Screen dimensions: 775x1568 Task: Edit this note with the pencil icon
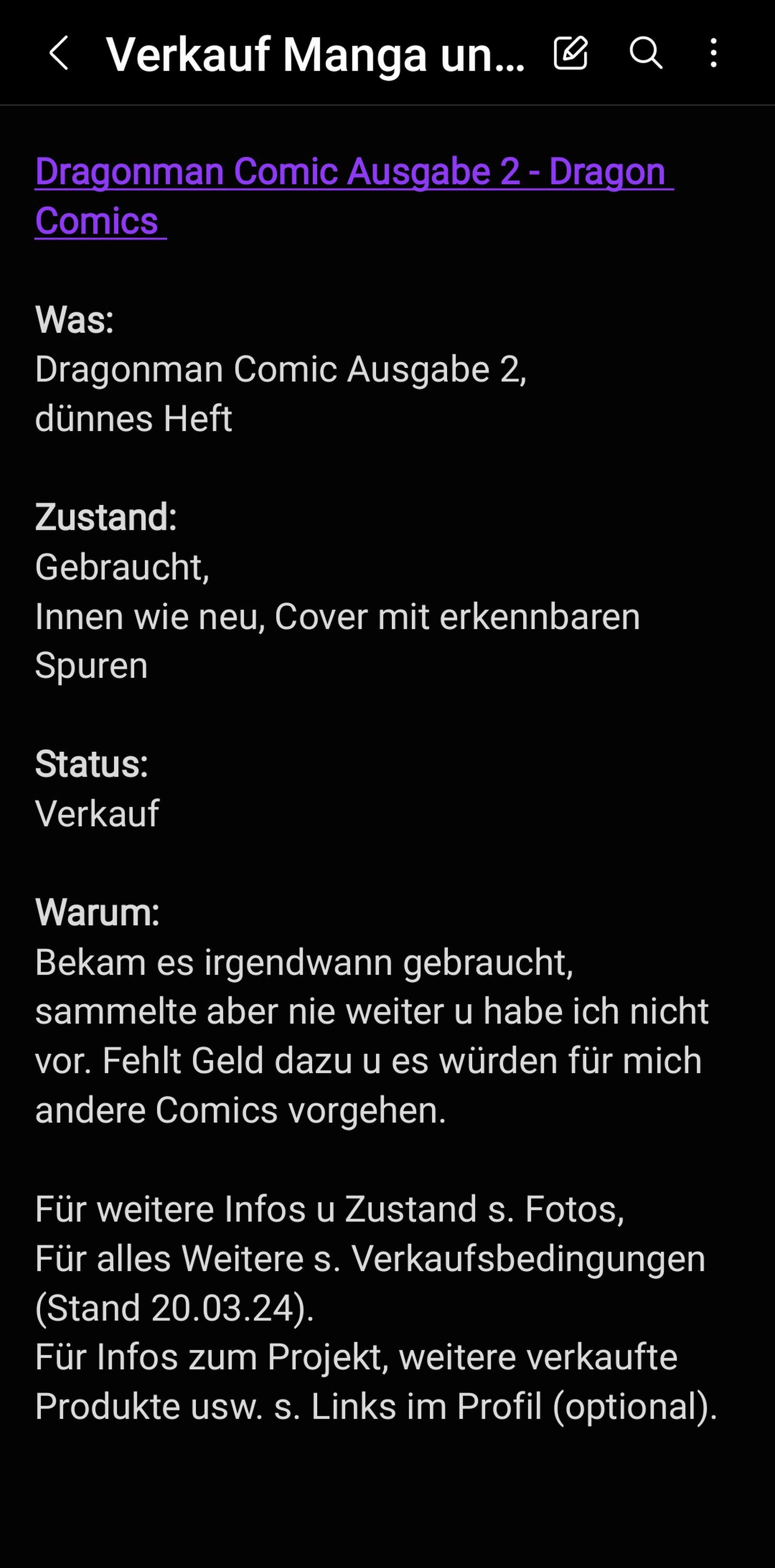click(571, 53)
